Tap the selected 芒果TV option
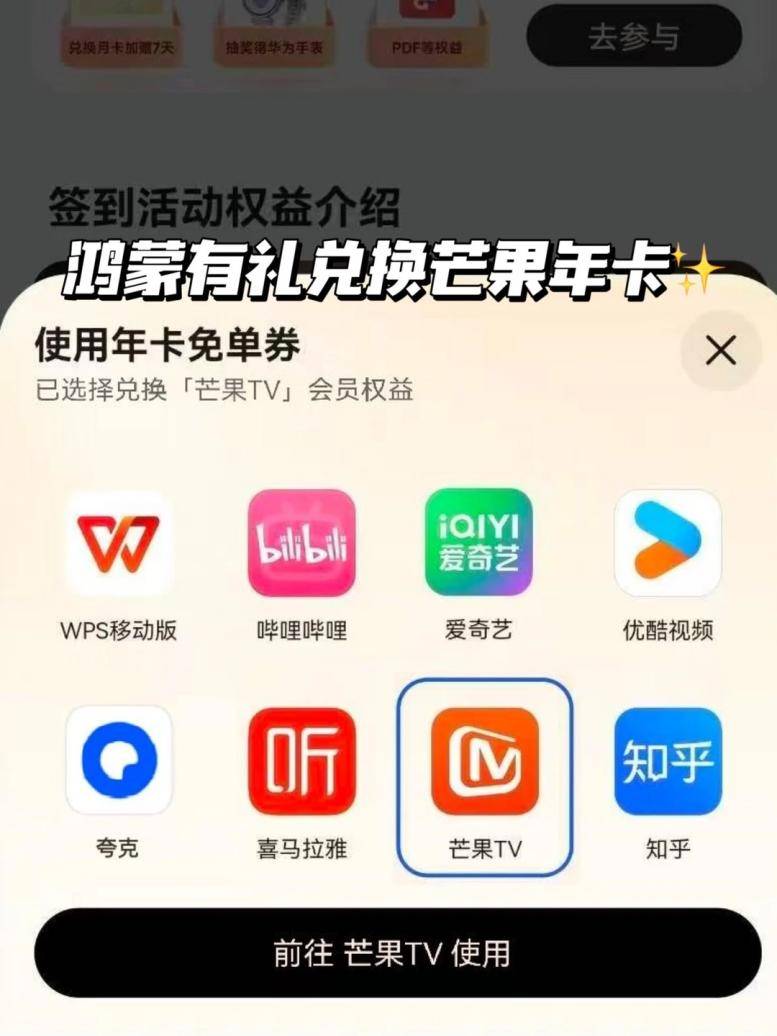 coord(485,775)
